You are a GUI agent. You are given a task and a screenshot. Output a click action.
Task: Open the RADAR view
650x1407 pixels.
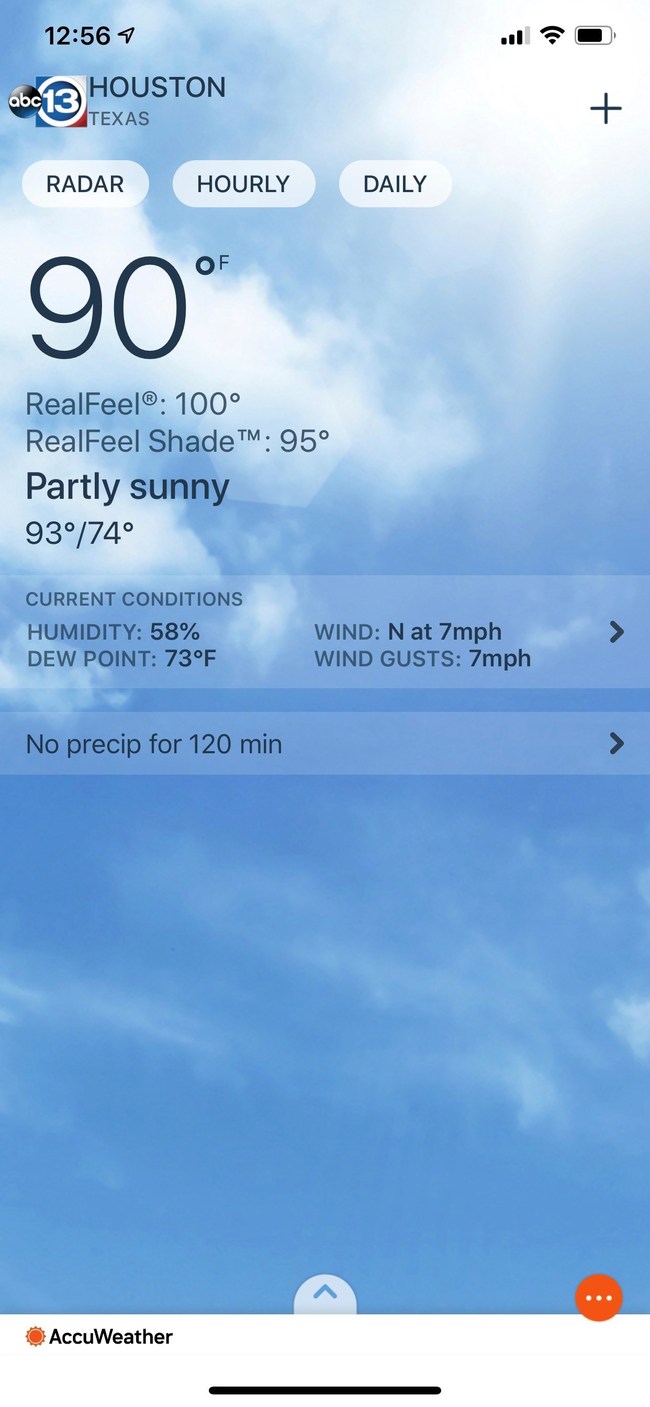[86, 184]
